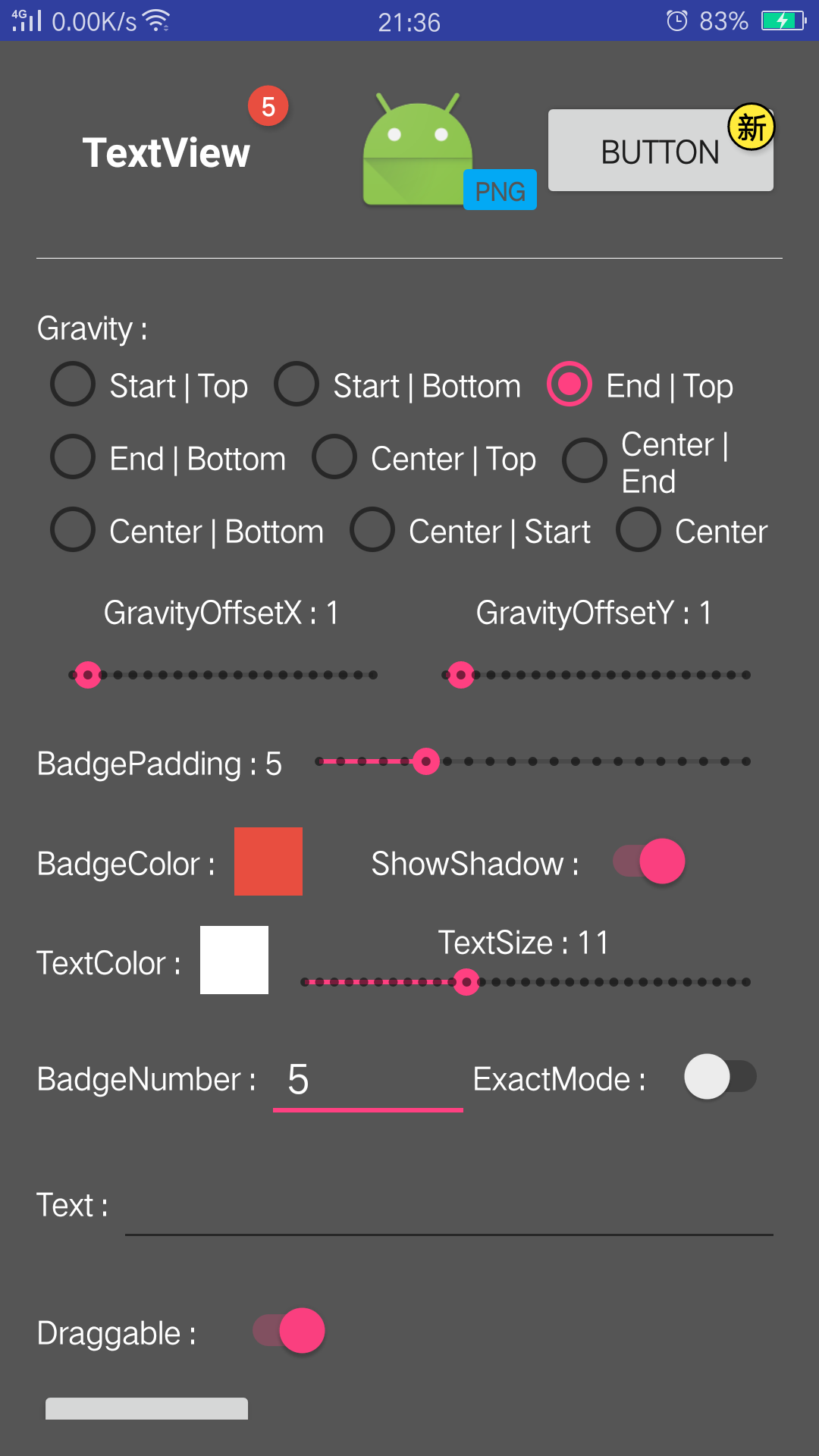Tap the GravityOffsetY slider track

click(x=596, y=675)
